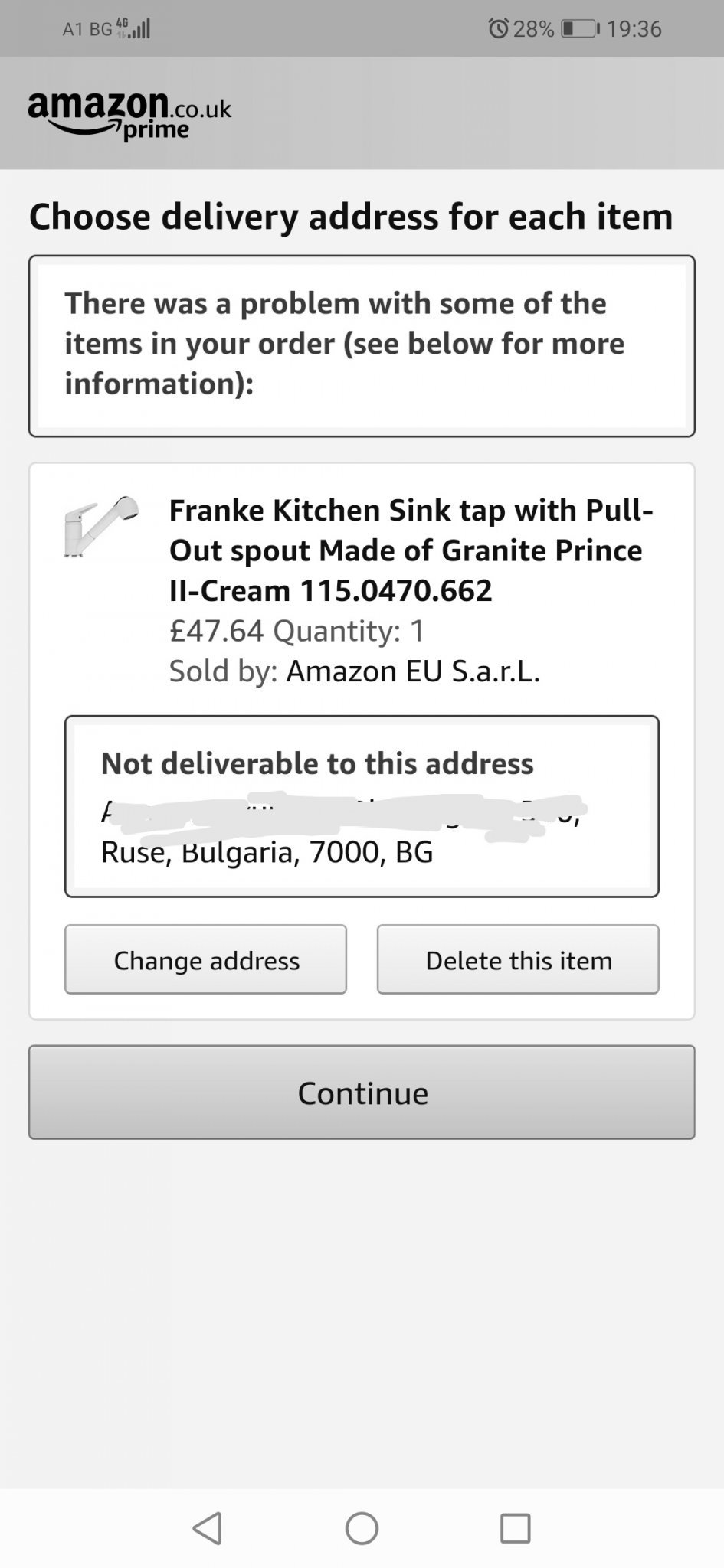This screenshot has width=724, height=1568.
Task: Open the Franke Kitchen Sink tap image
Action: pos(101,527)
